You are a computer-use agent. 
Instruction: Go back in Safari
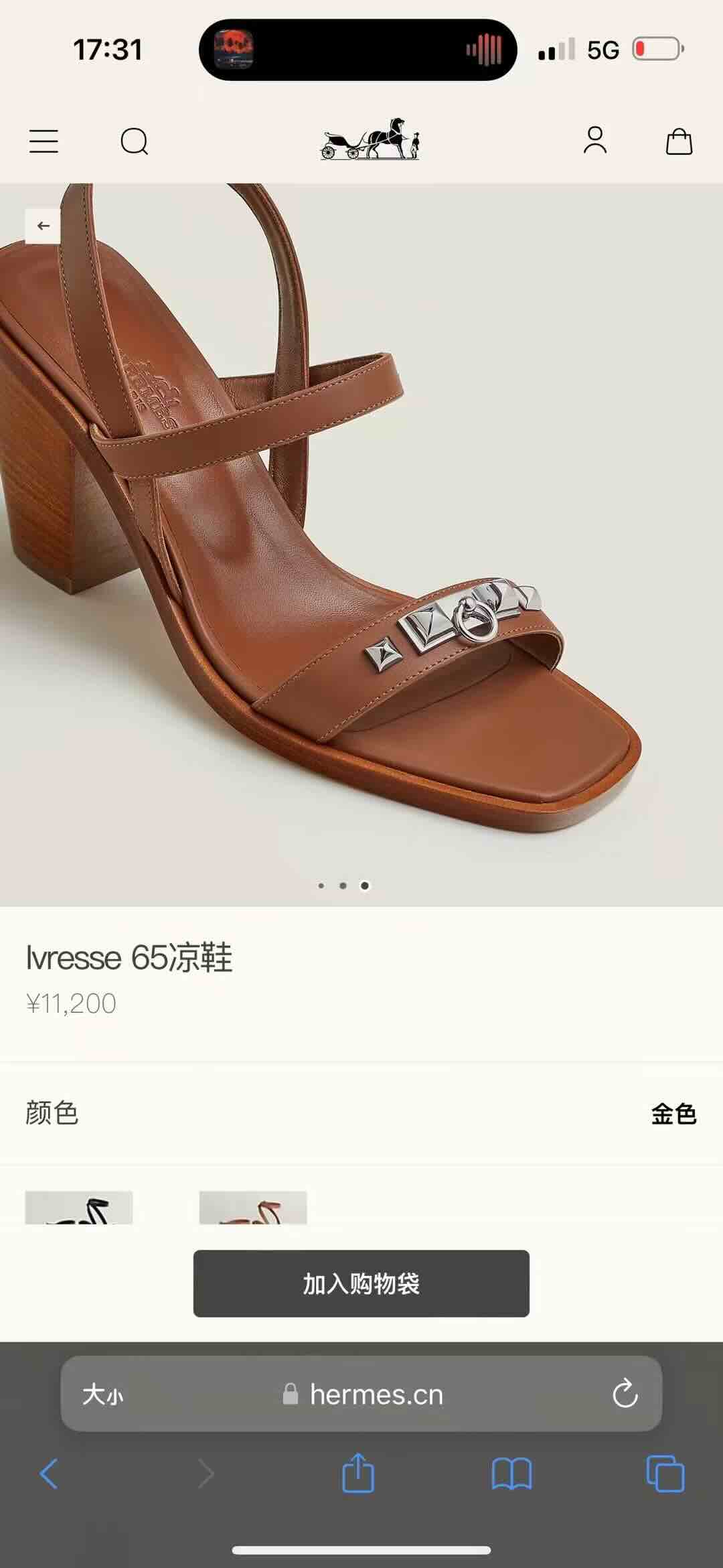[49, 1474]
